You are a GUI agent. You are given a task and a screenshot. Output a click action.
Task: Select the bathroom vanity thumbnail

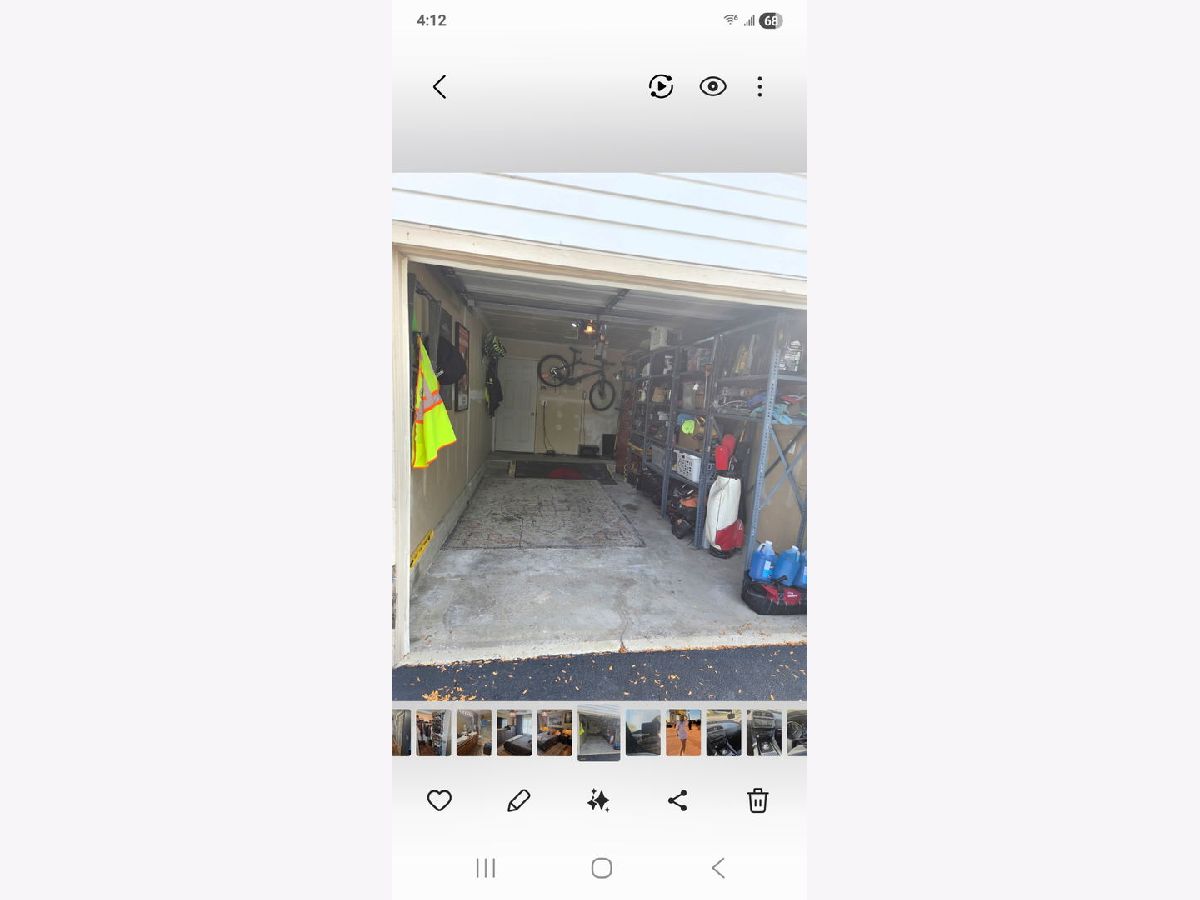[x=474, y=732]
